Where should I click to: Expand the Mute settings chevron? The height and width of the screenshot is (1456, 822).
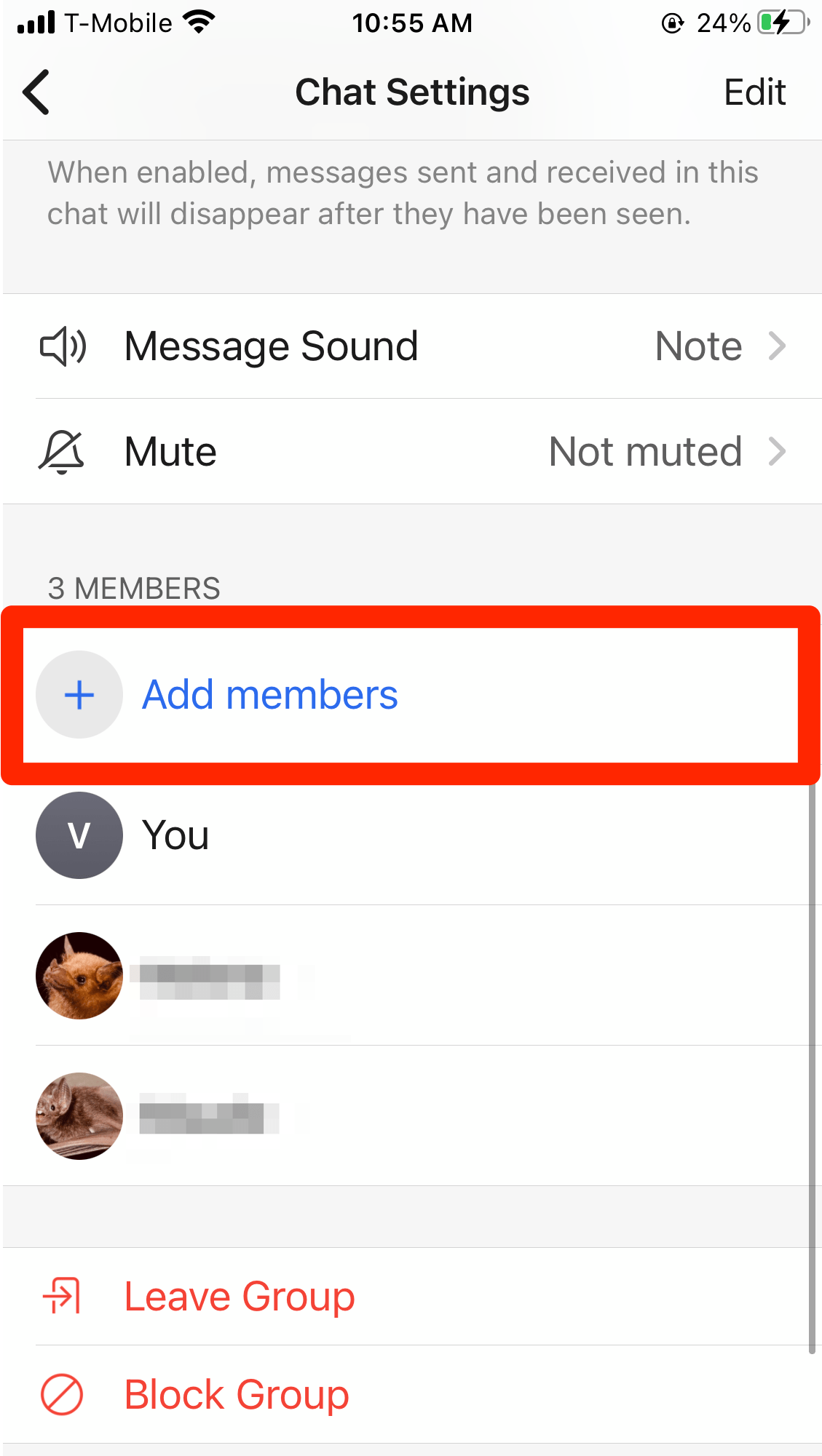[779, 452]
